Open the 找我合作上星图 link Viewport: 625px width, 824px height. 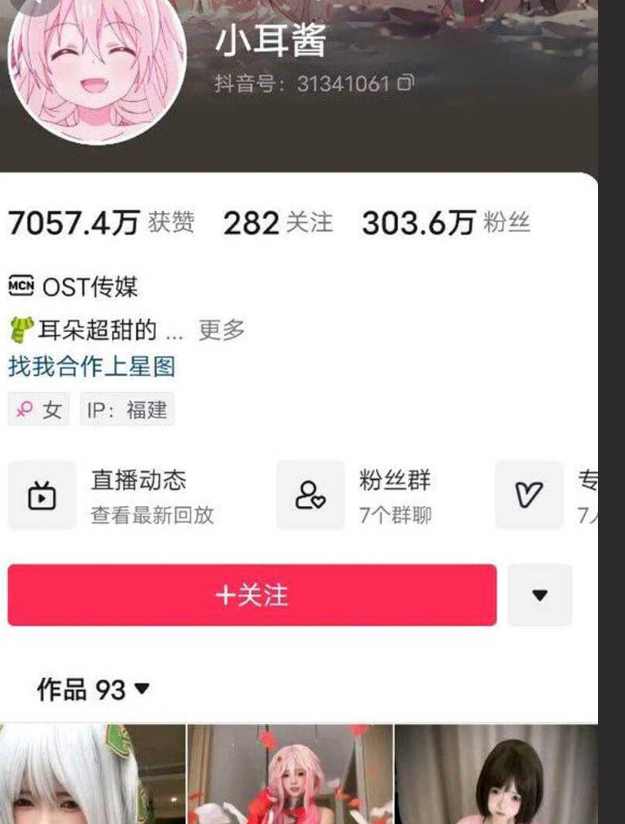[92, 366]
